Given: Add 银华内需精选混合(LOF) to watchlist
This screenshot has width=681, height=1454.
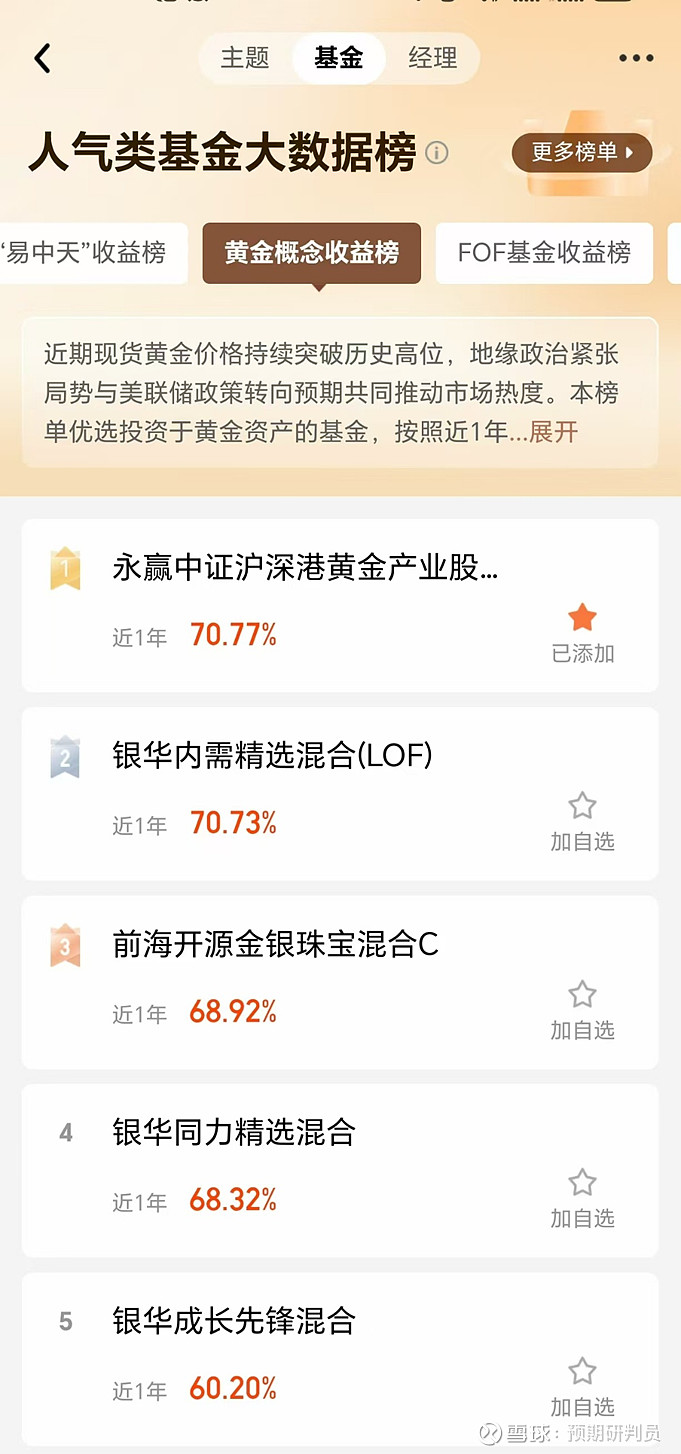Looking at the screenshot, I should (x=582, y=821).
